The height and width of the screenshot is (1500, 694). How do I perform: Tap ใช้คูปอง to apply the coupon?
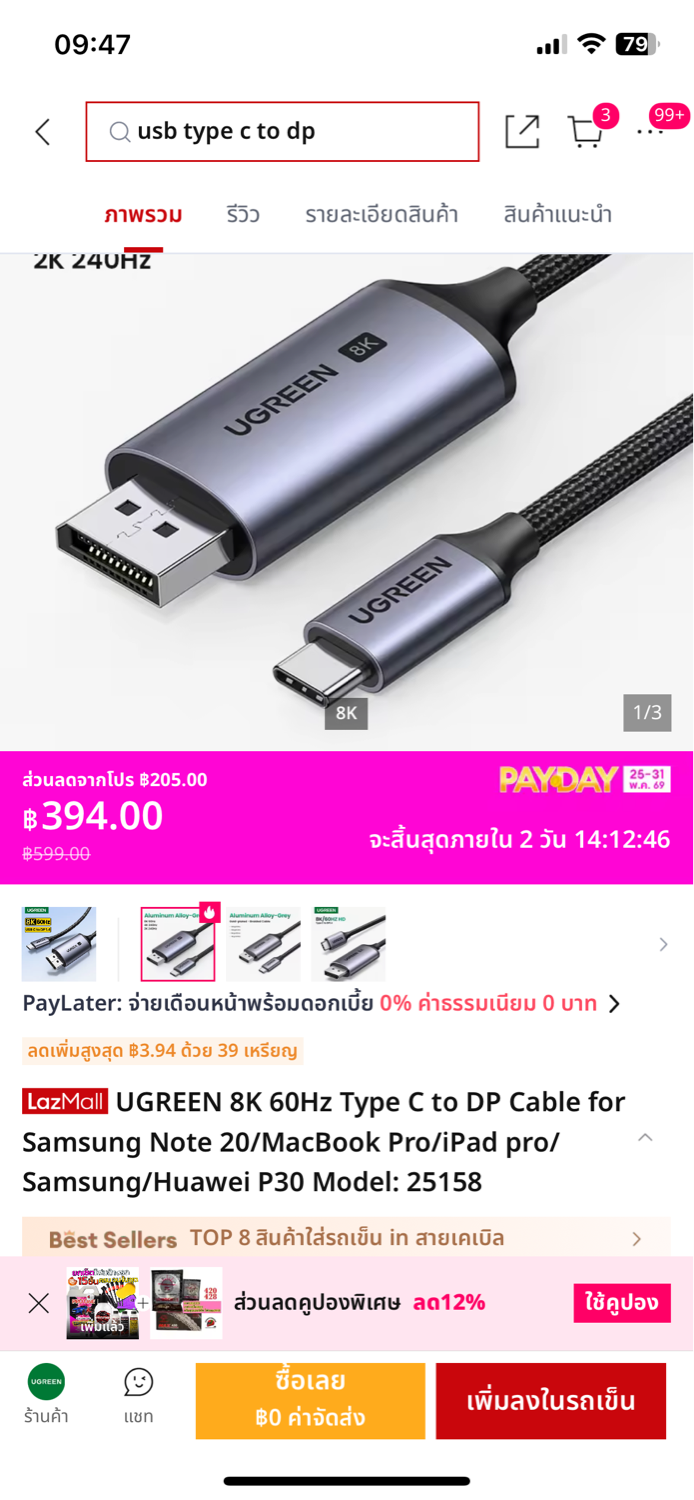[x=622, y=1303]
